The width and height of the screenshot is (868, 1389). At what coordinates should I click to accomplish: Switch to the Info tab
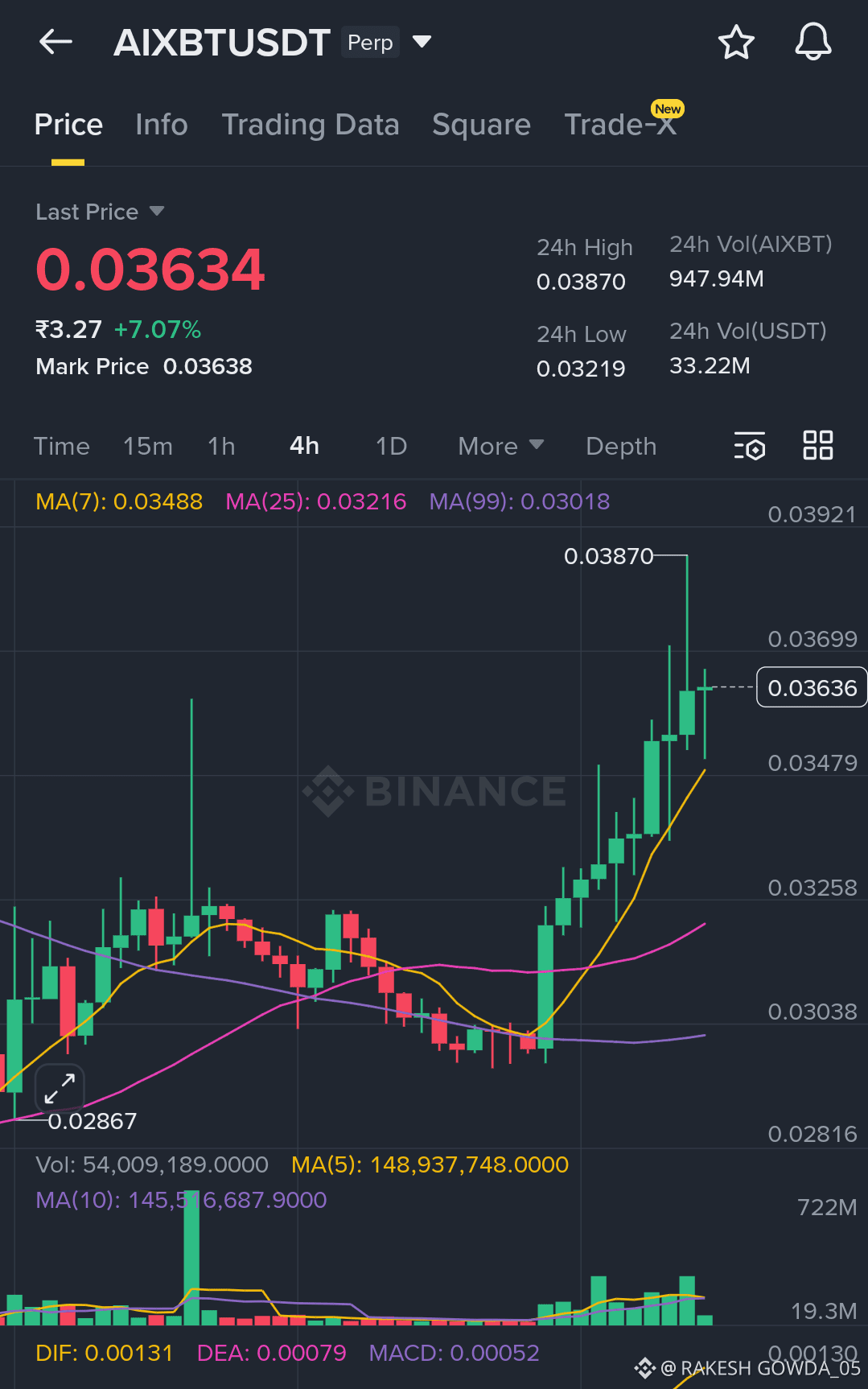tap(161, 125)
